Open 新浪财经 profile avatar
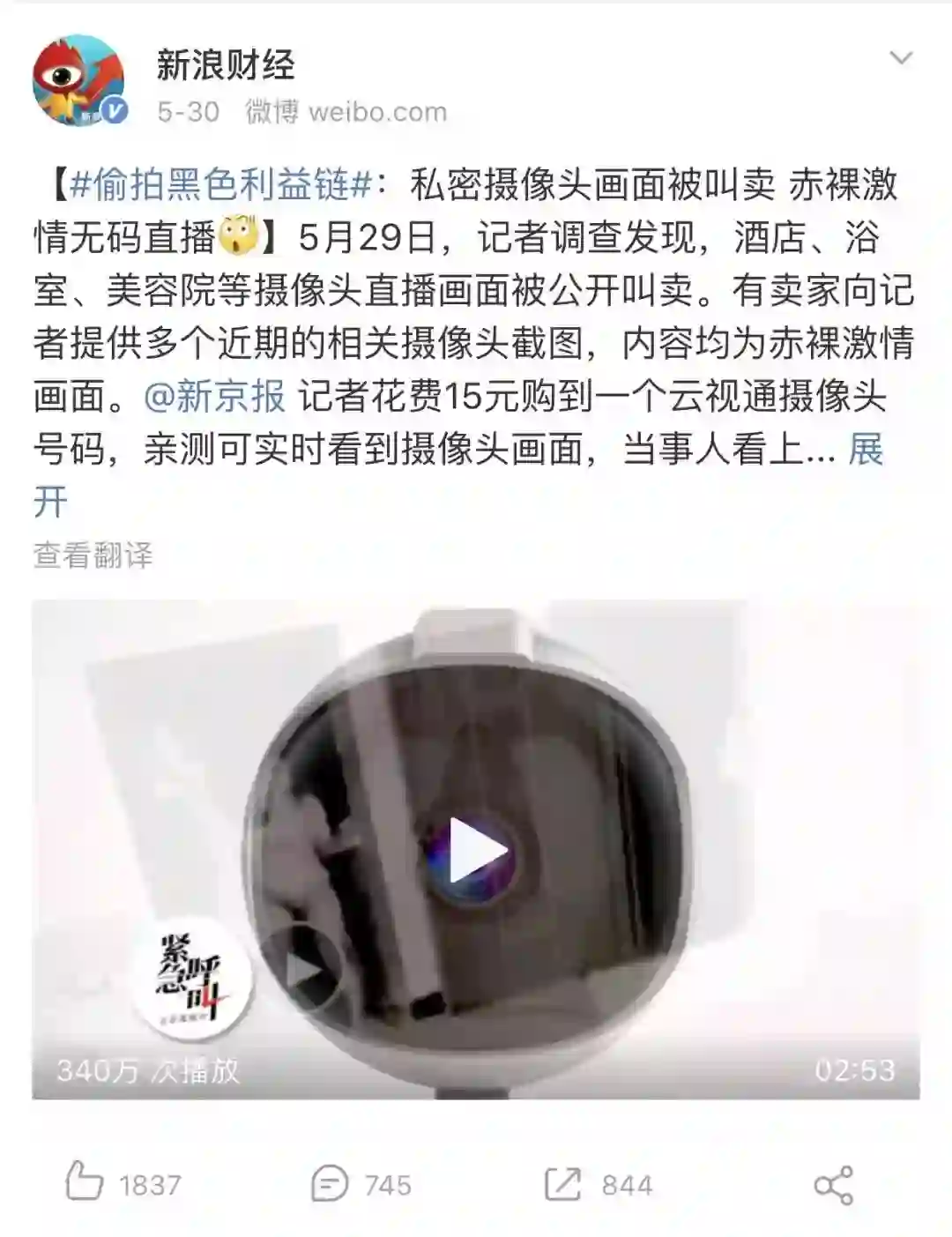 pos(79,80)
